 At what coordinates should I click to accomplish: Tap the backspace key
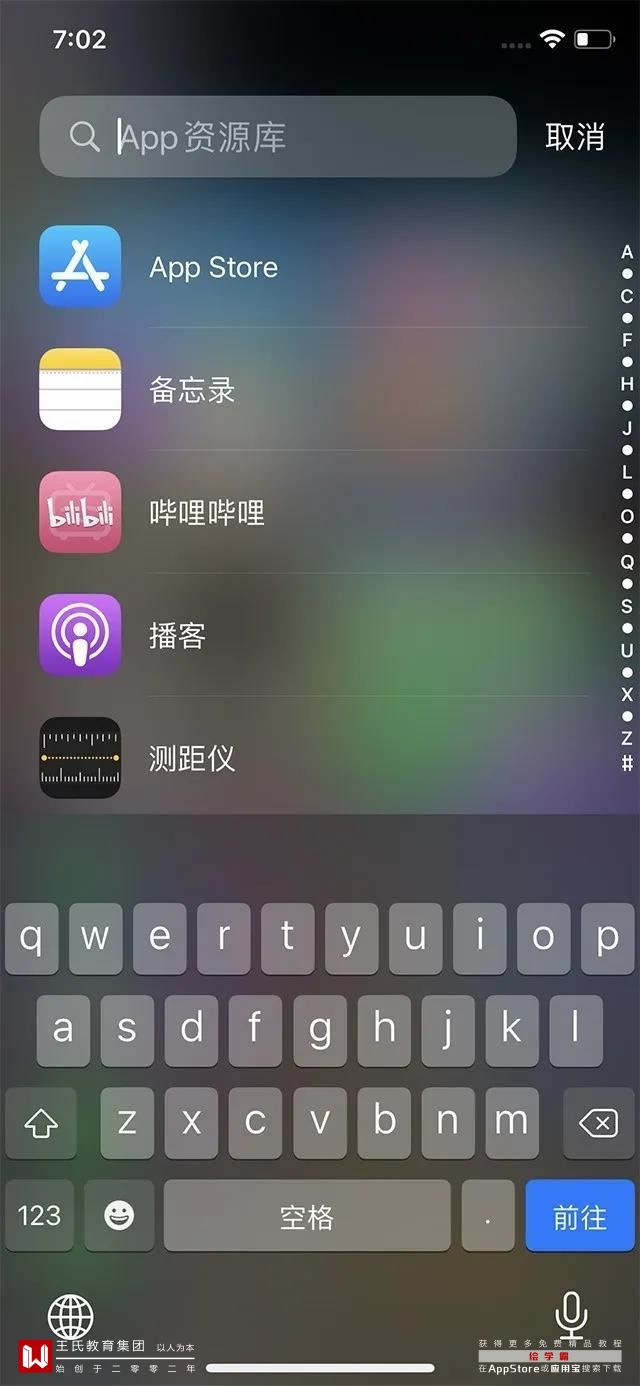598,1124
